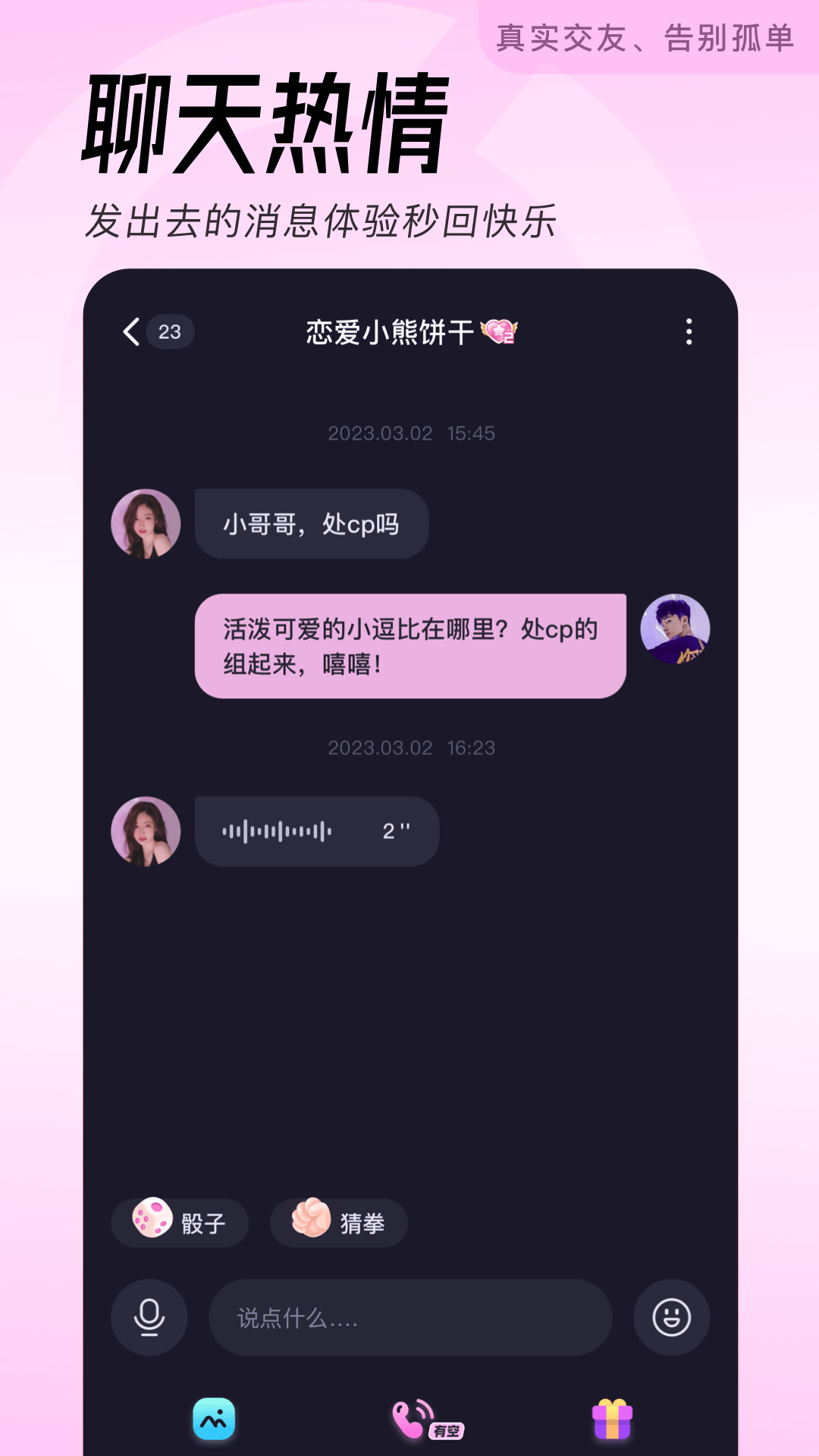Open the emoji picker in the chat bar
This screenshot has height=1456, width=819.
[670, 1317]
